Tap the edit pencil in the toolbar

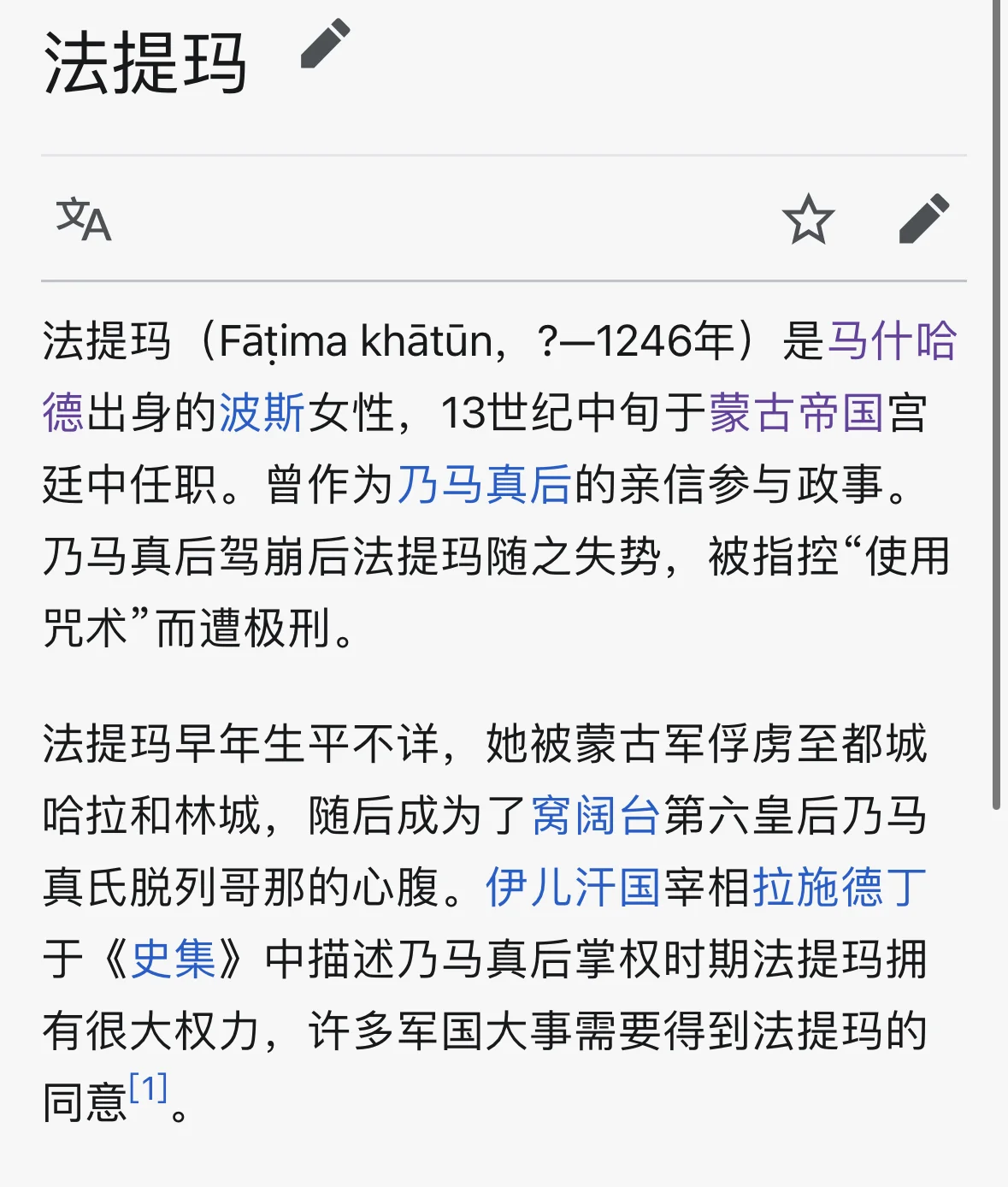click(x=924, y=220)
